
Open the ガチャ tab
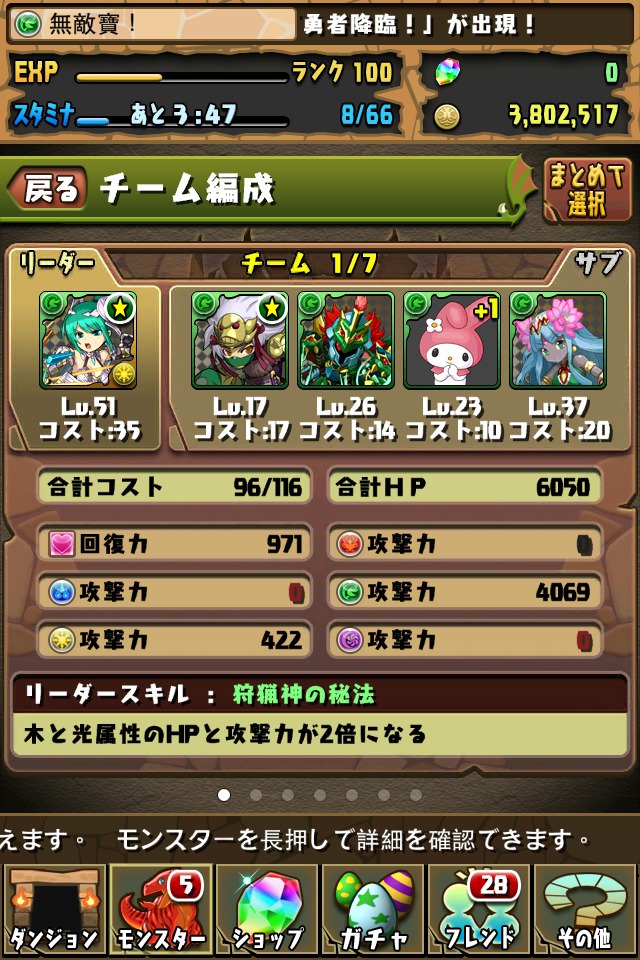(373, 910)
